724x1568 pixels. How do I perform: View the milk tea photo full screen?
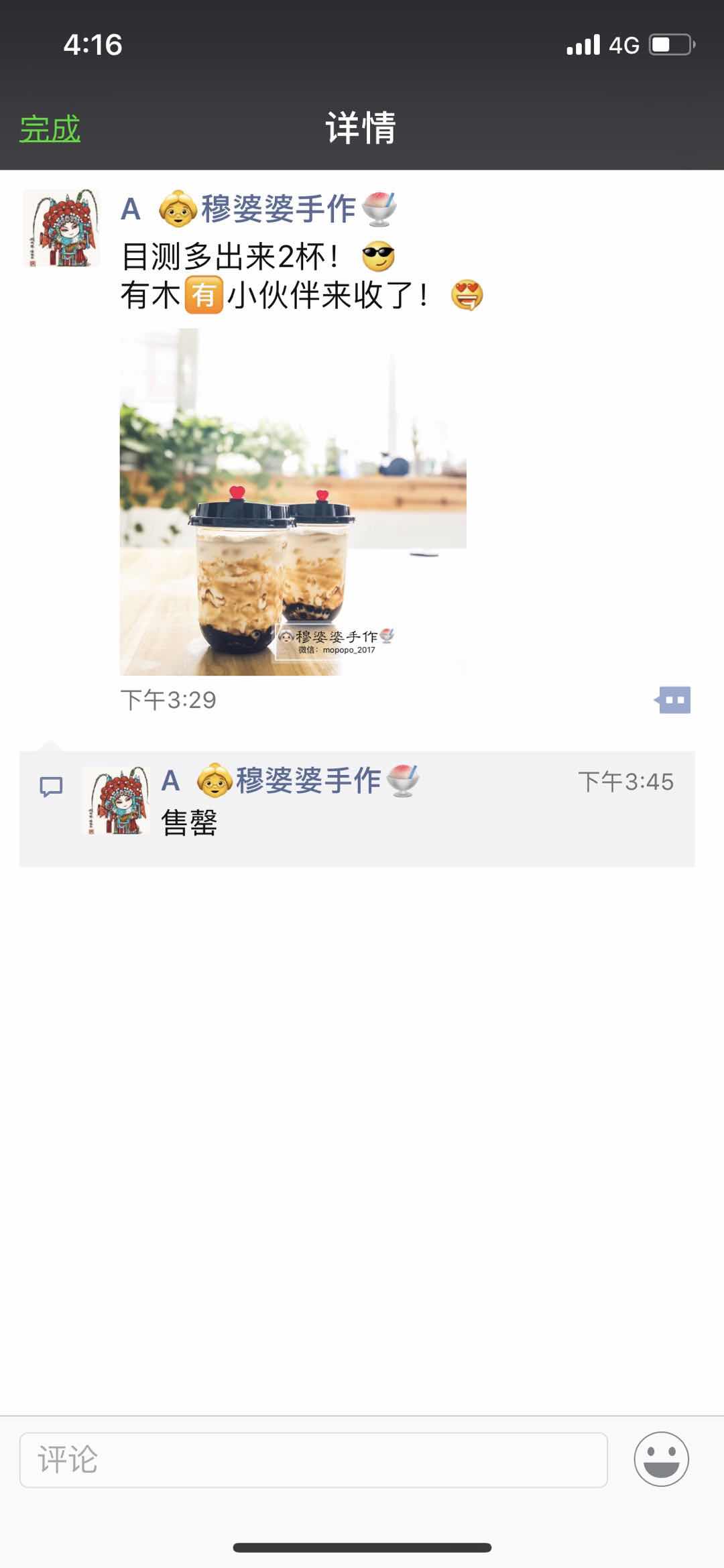pos(293,501)
